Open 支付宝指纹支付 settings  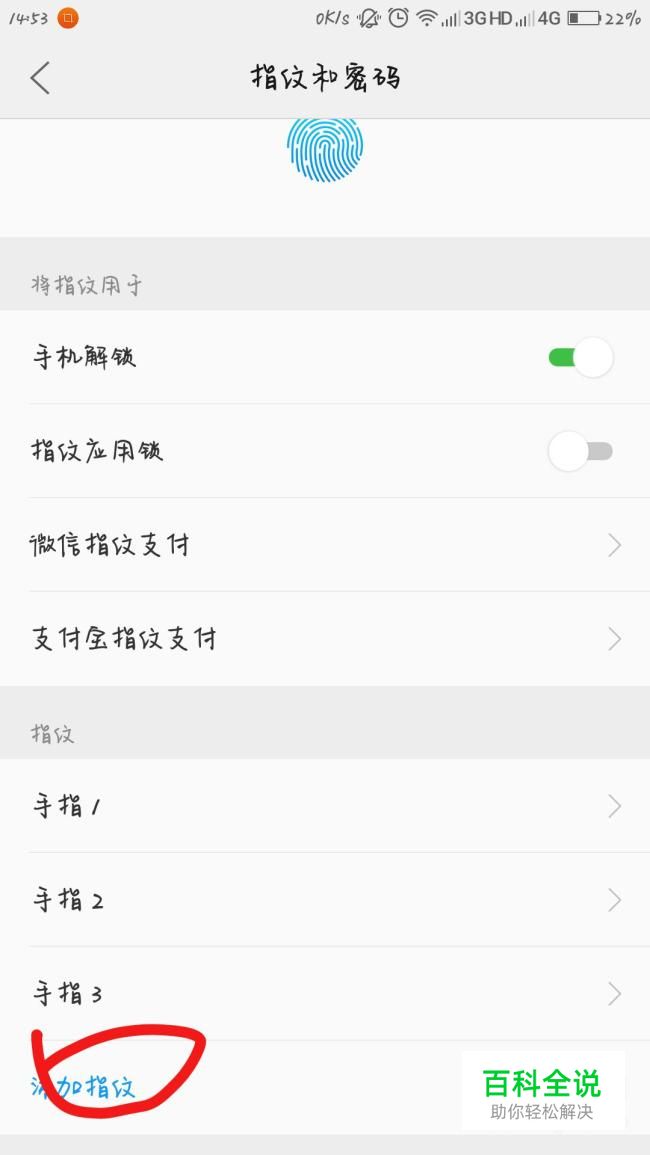point(325,639)
